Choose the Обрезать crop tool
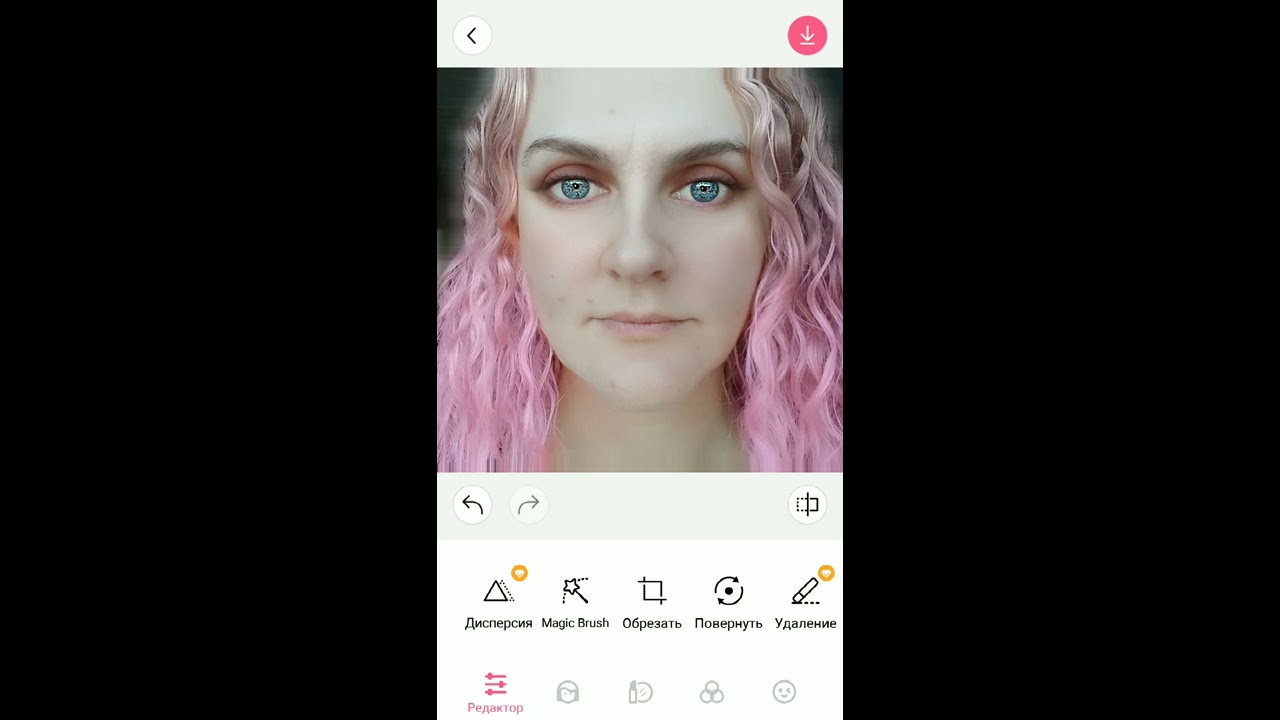Screen dimensions: 1280x720 tap(652, 600)
